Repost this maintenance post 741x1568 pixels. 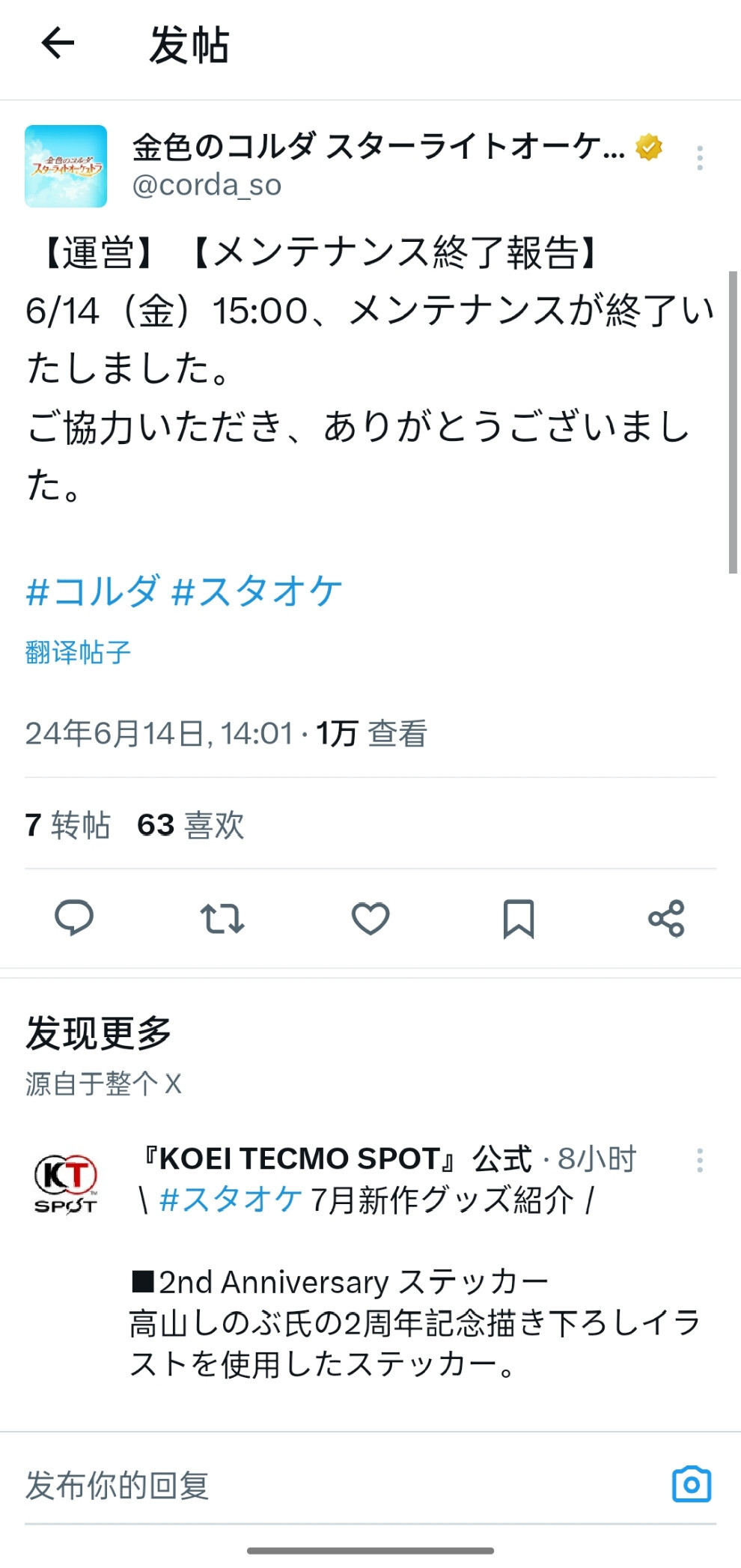pyautogui.click(x=222, y=918)
